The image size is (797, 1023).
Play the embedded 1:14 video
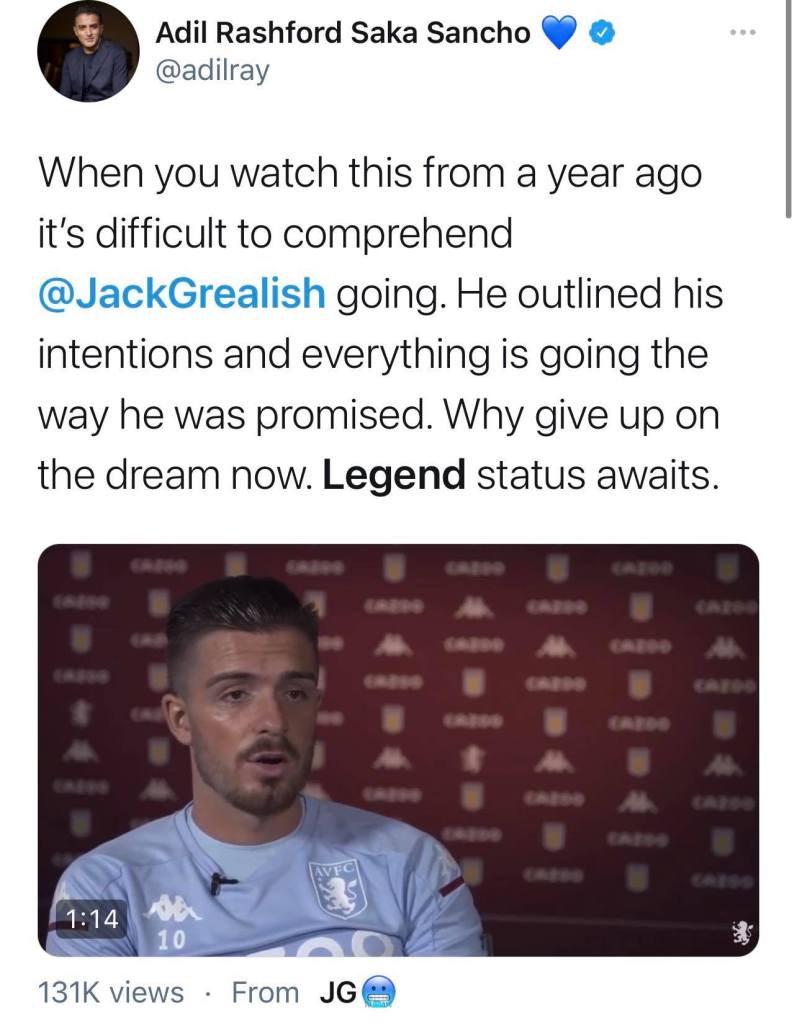(398, 749)
